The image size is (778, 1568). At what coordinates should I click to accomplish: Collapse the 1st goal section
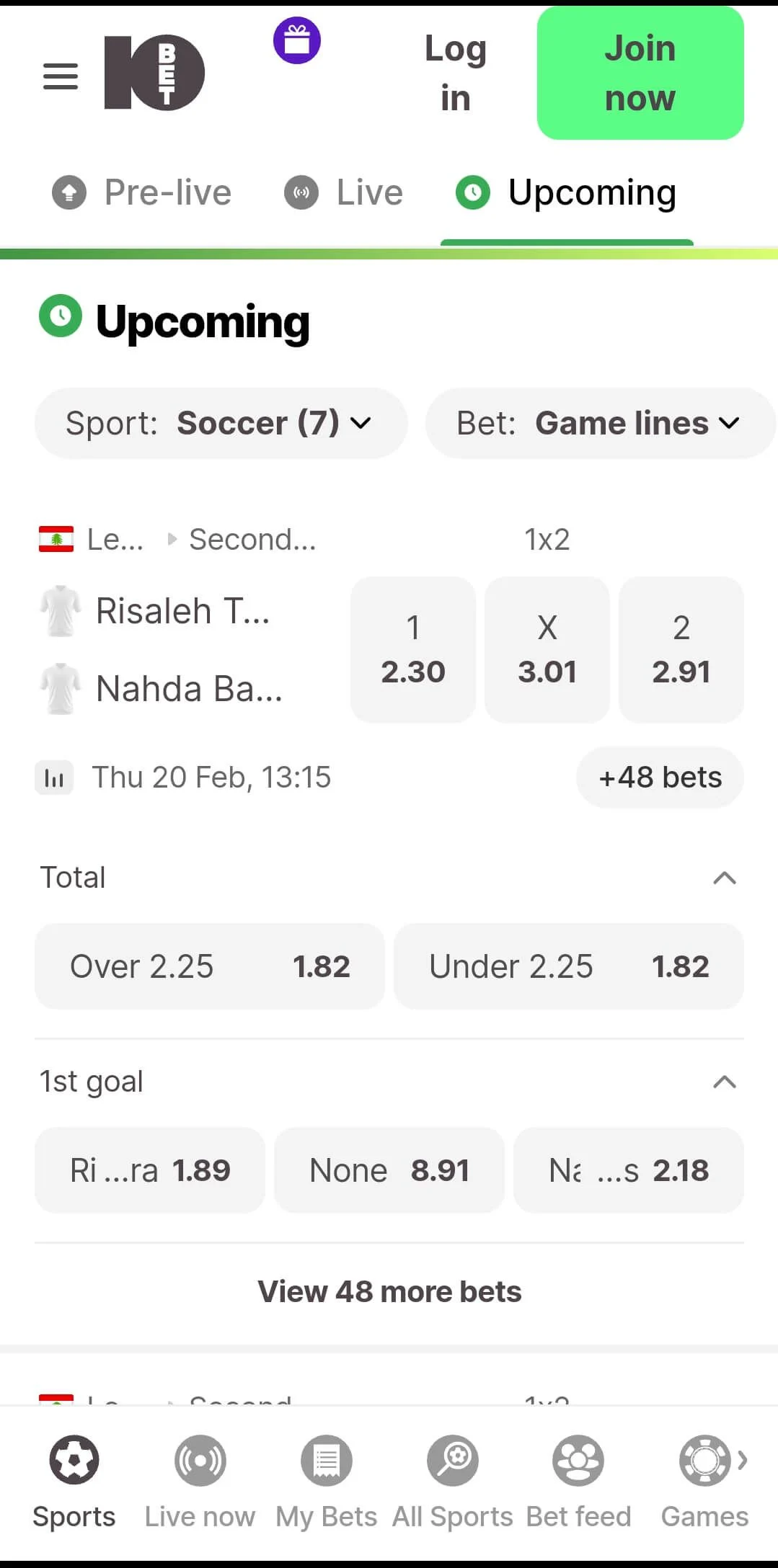pos(724,1082)
